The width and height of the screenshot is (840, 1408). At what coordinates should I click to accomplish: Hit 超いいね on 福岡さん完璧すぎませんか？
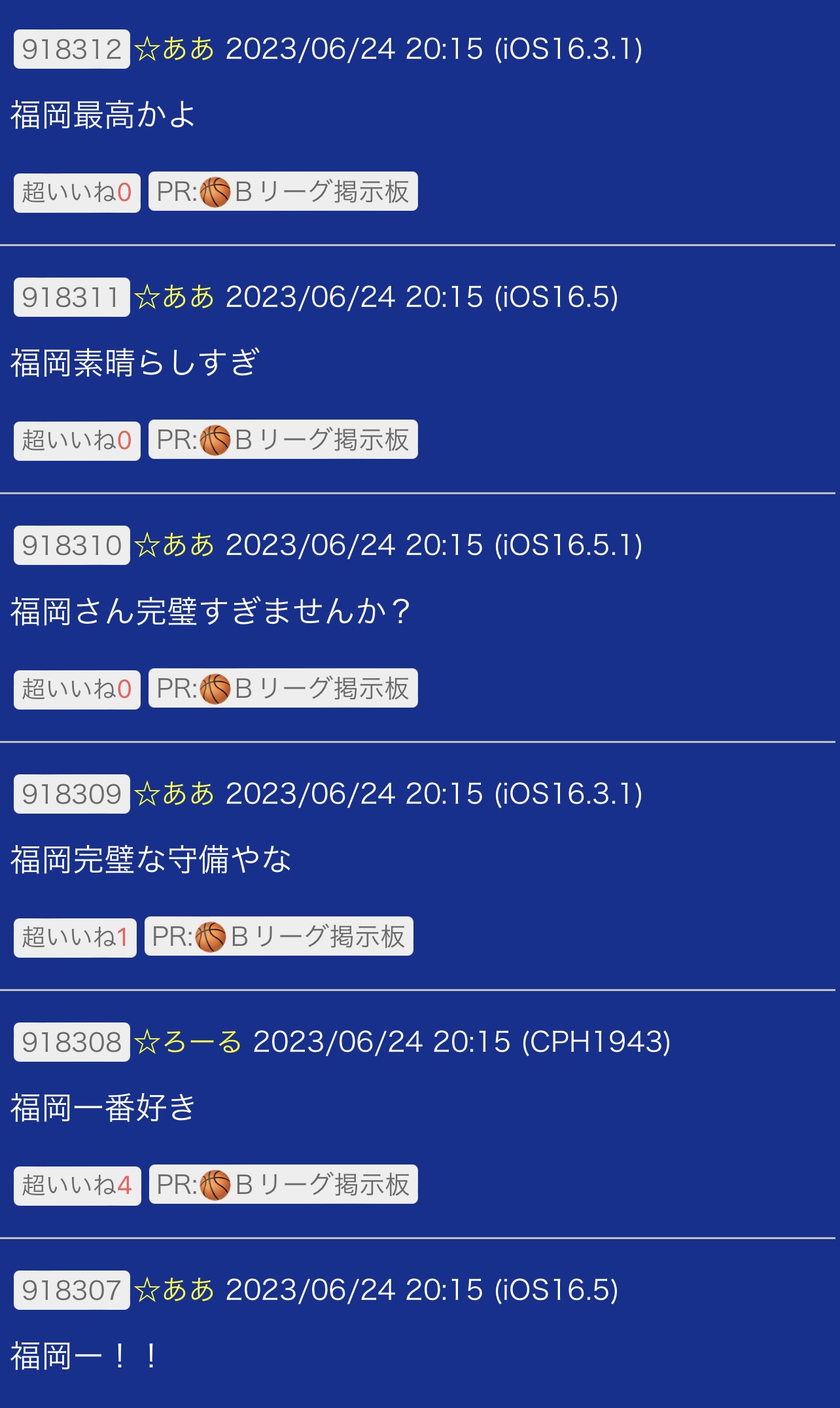click(77, 689)
